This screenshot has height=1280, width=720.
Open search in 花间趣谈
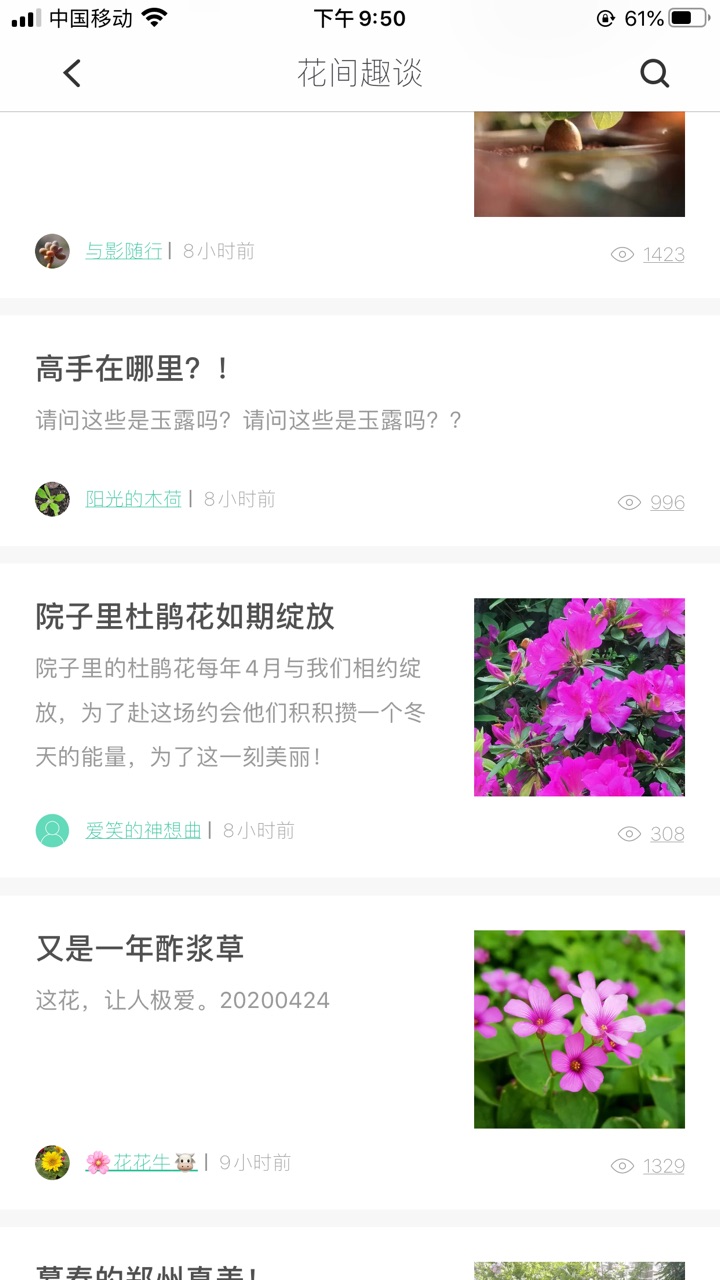point(654,73)
